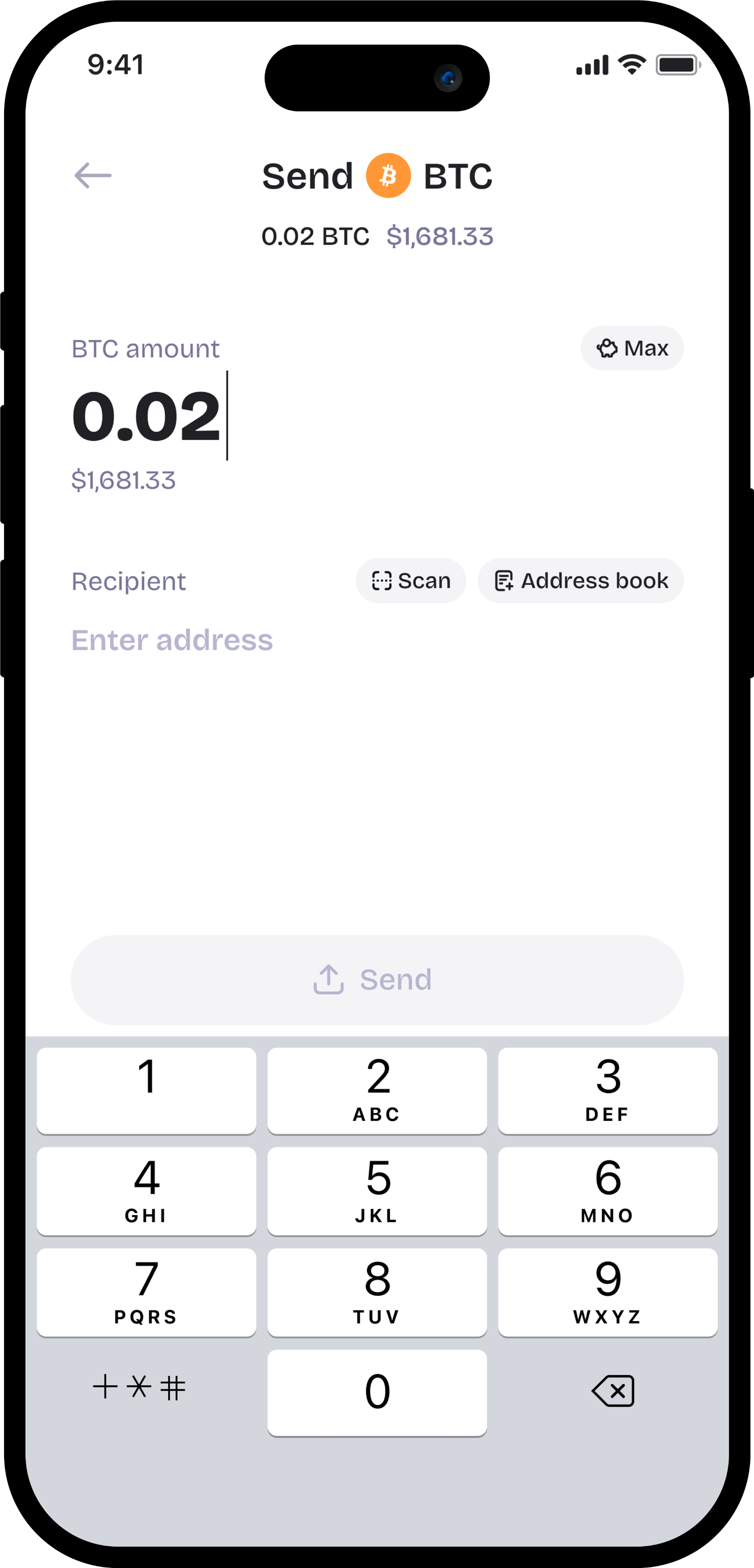754x1568 pixels.
Task: Select the QR scan icon next to Scan
Action: (382, 580)
